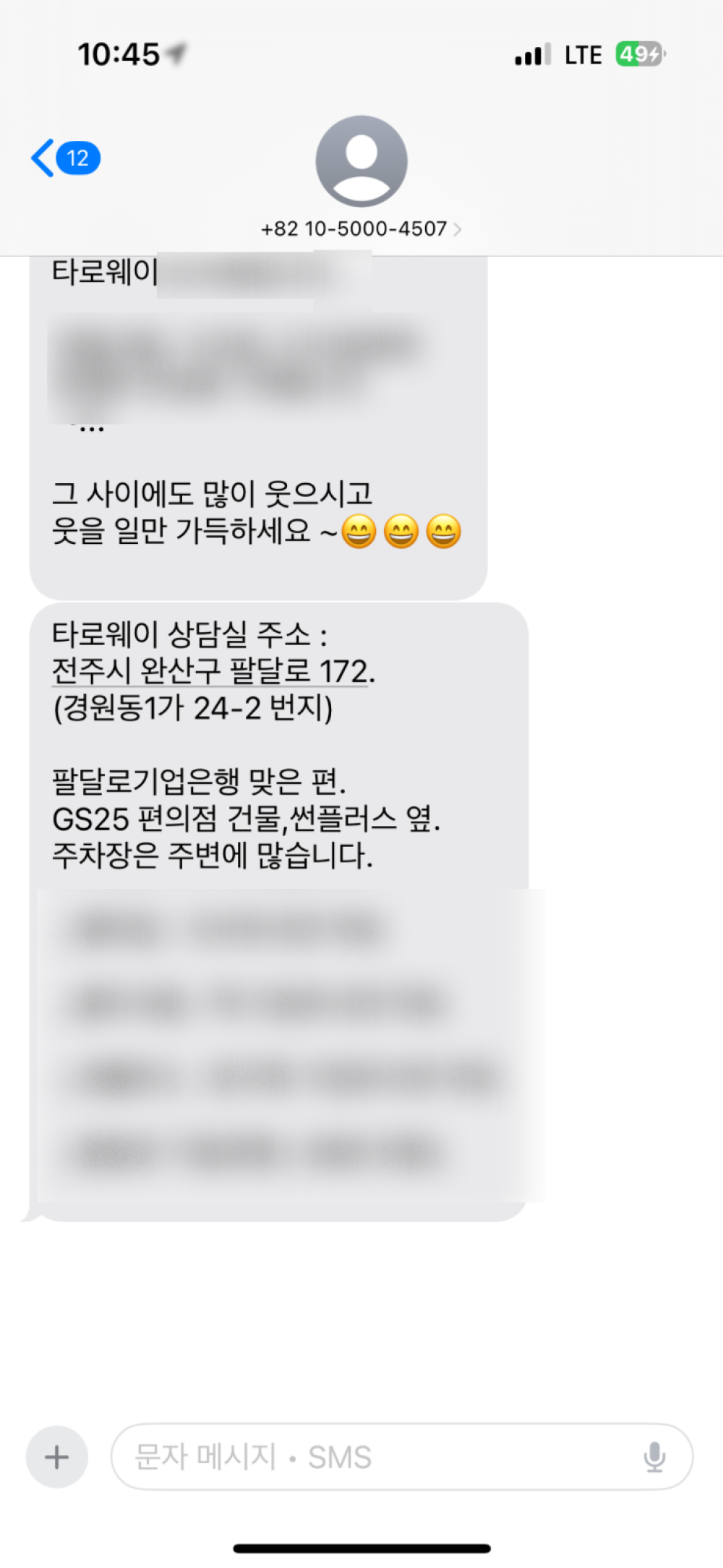Focus the 문자 메시지 text input field

point(376,1457)
